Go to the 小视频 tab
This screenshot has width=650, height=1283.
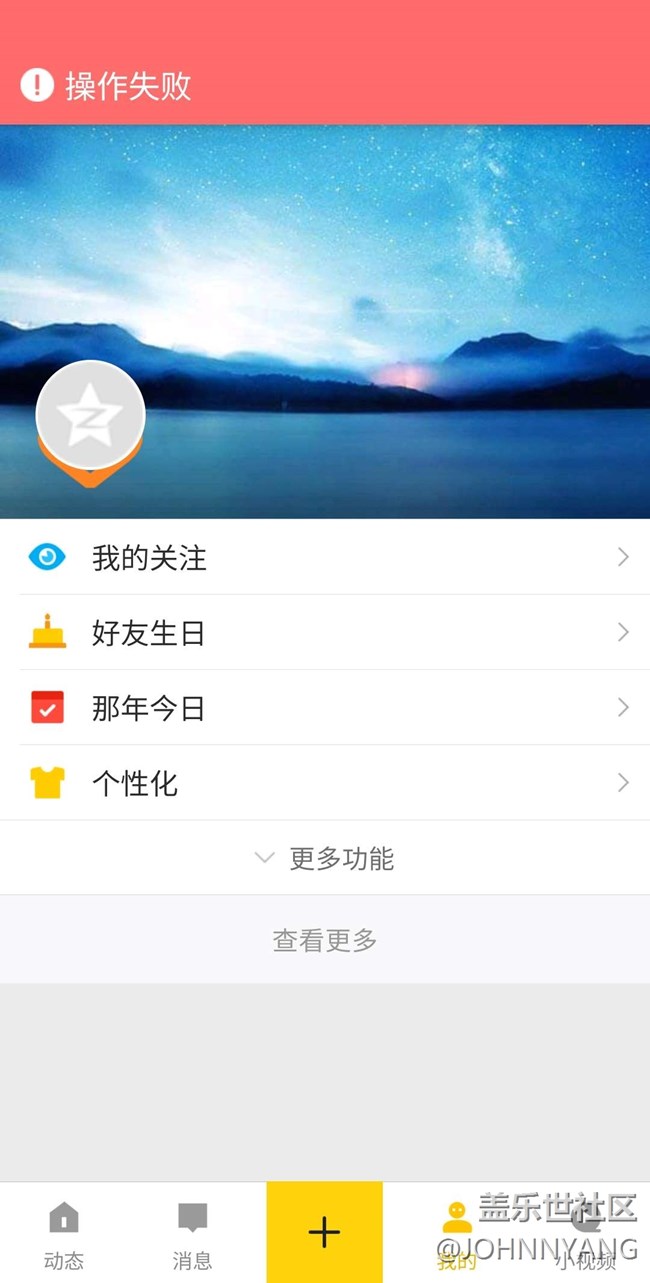coord(586,1234)
